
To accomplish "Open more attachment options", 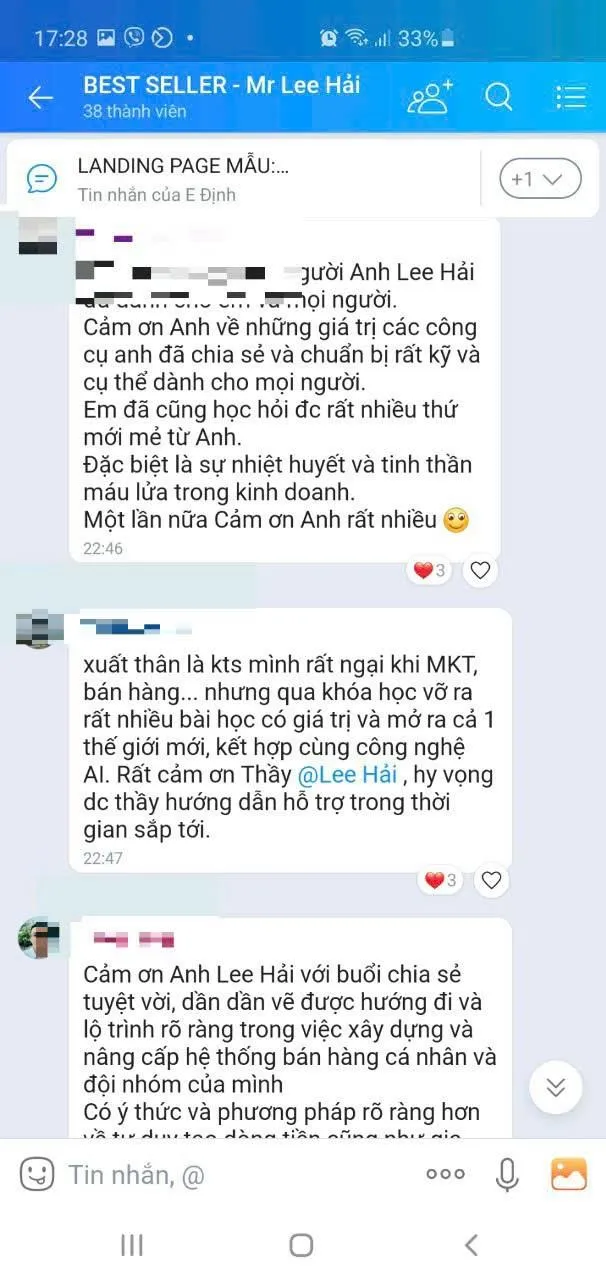I will tap(445, 1174).
